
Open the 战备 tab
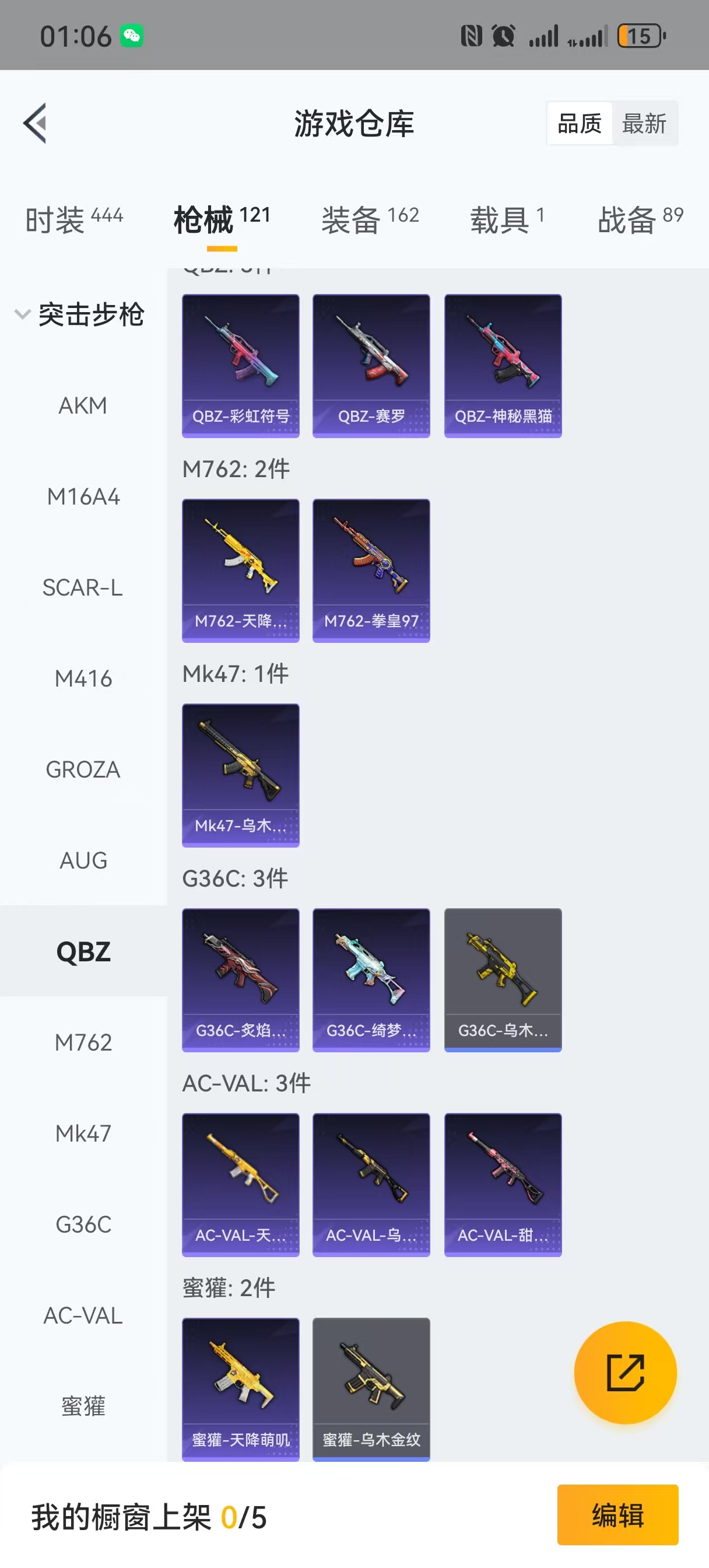pos(640,219)
